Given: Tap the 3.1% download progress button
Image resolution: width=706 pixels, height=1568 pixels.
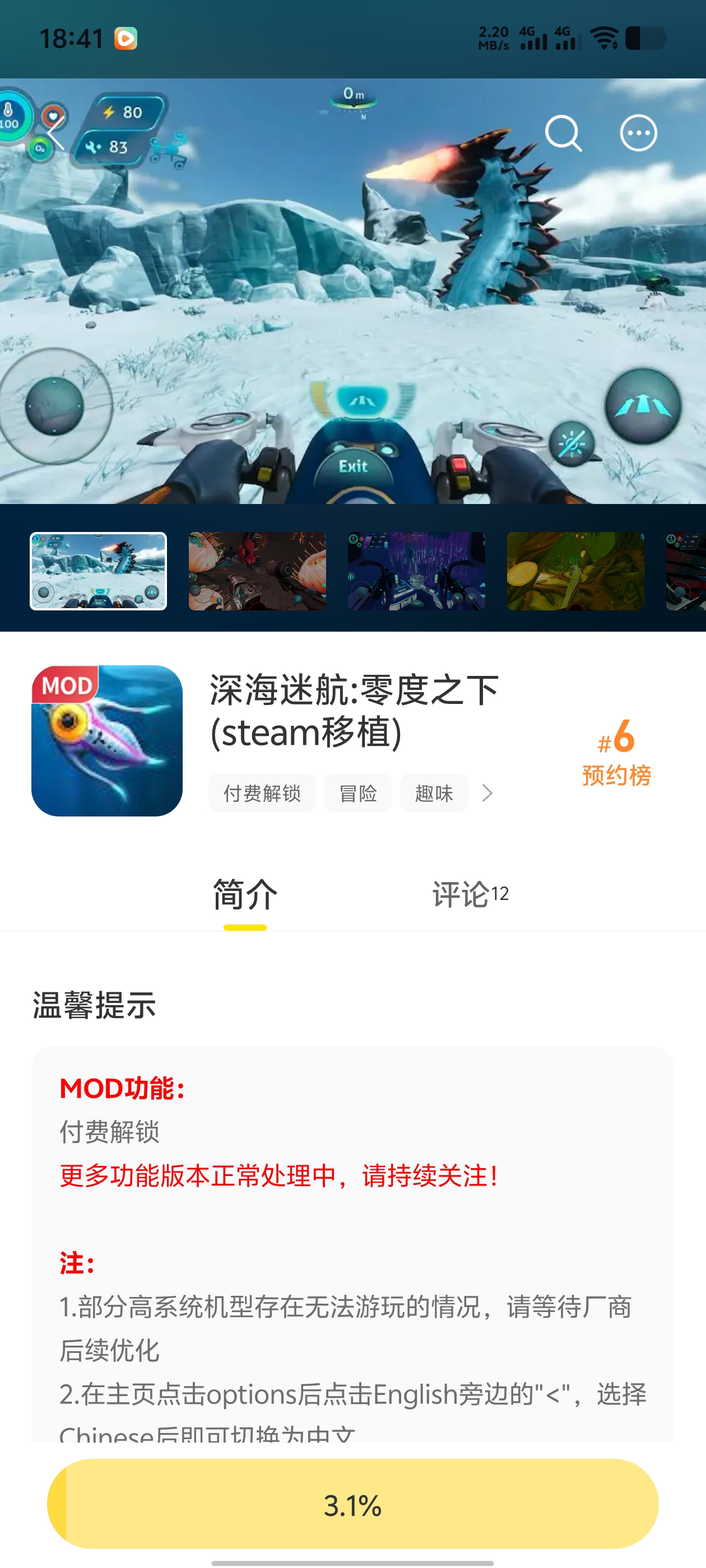Looking at the screenshot, I should (x=352, y=1504).
